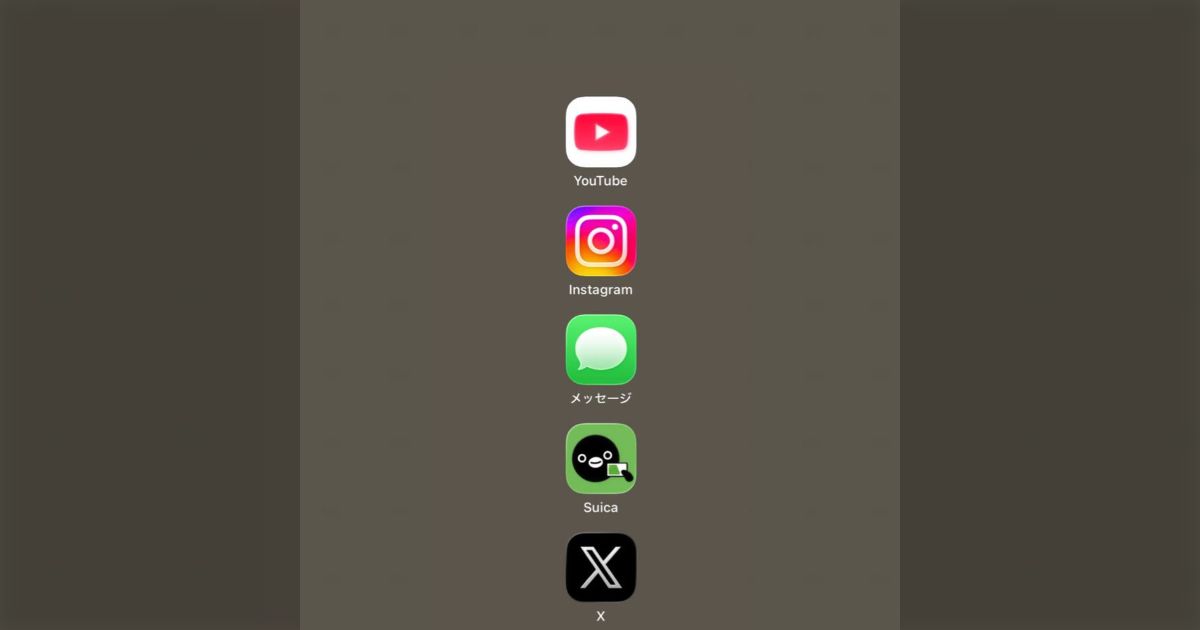Open the メッセージ app

(600, 350)
